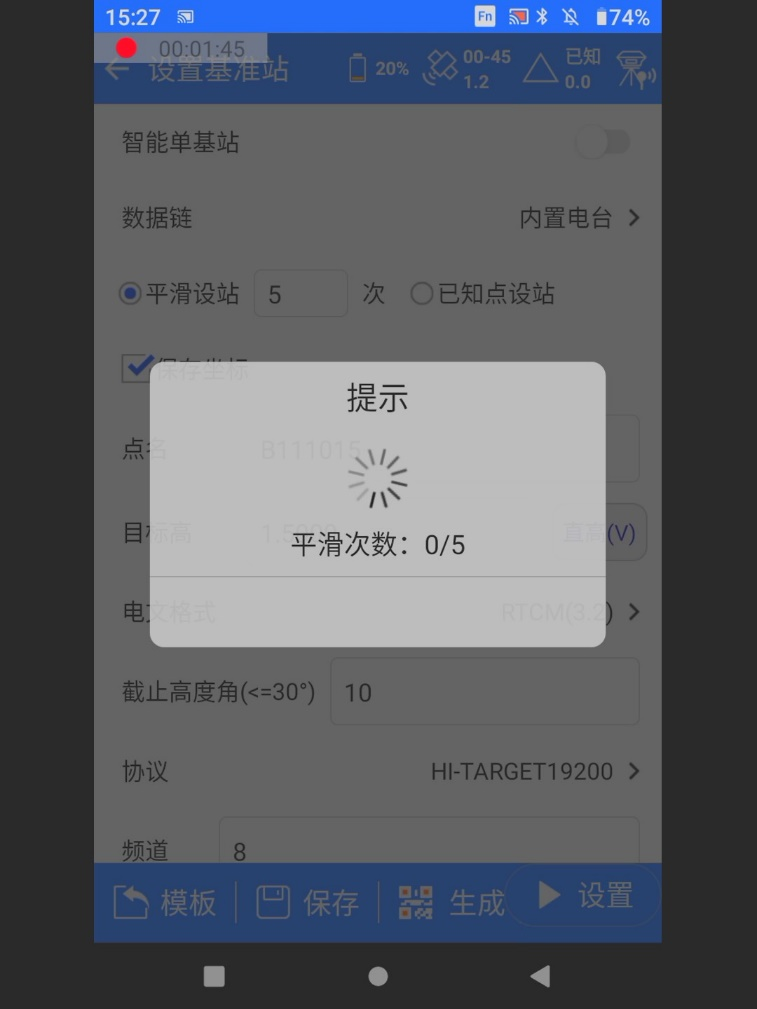The image size is (757, 1009).
Task: Edit the smoothing count field
Action: [300, 294]
